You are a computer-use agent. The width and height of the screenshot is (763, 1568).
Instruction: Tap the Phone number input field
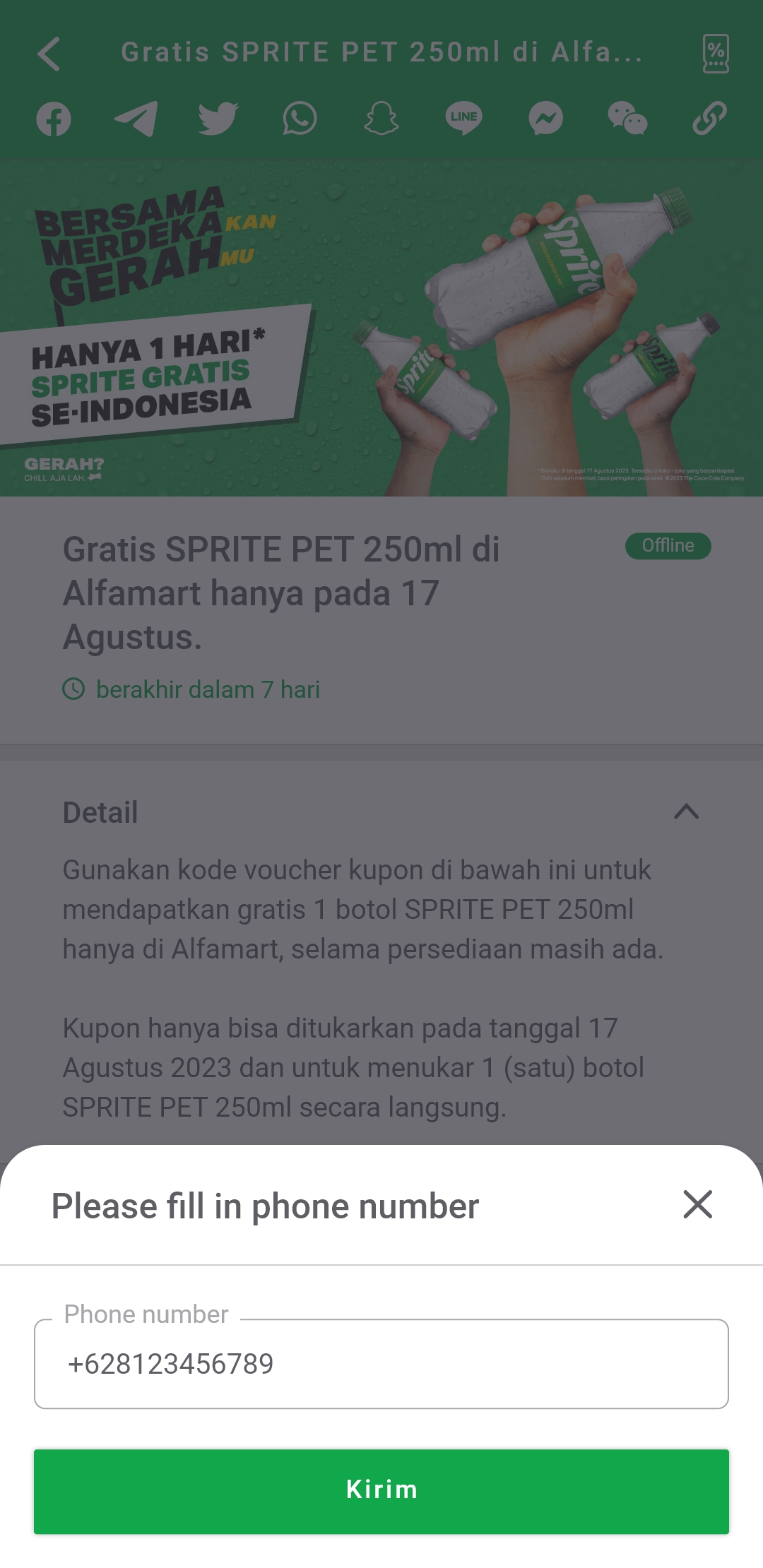[x=381, y=1363]
